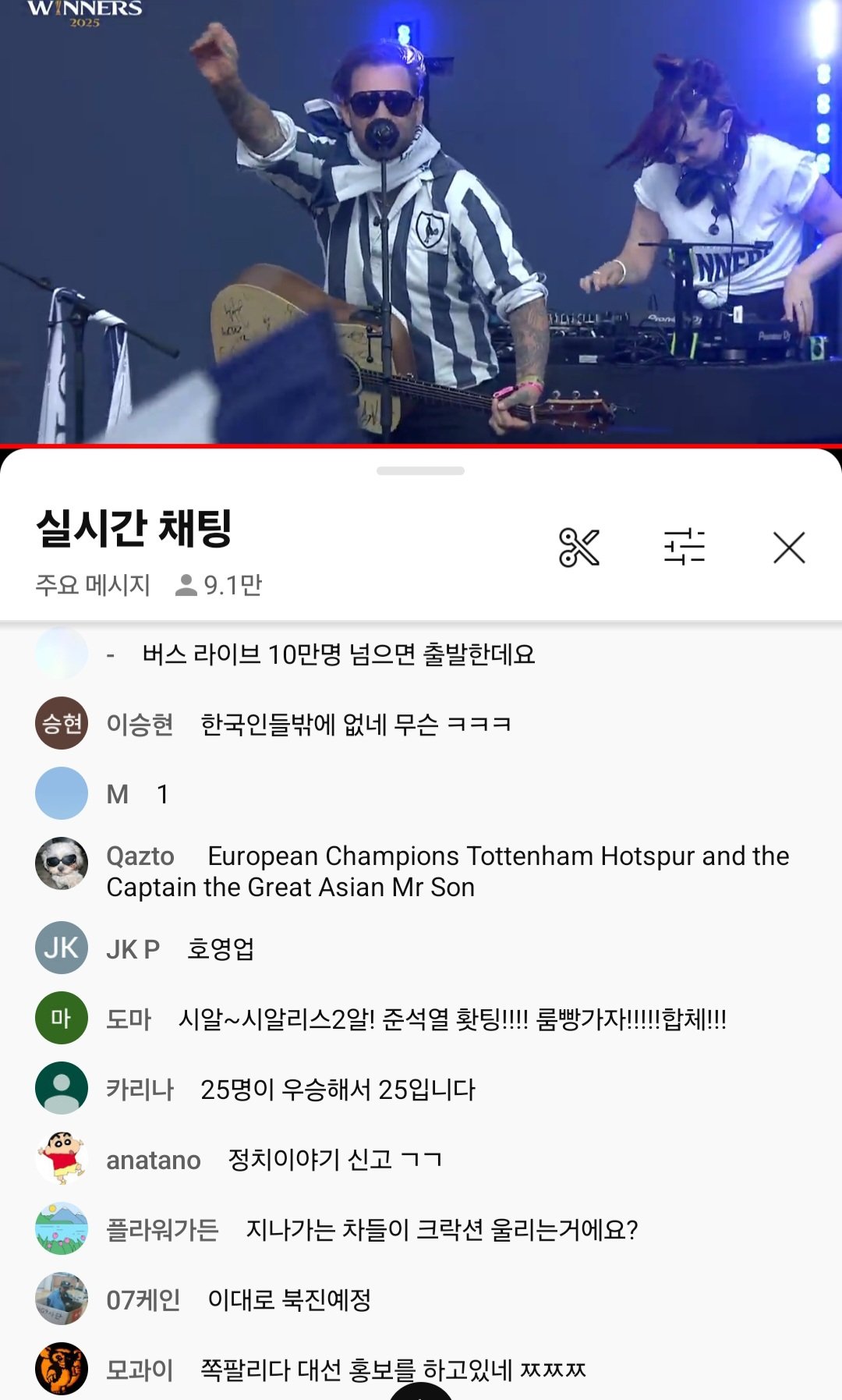Open anatano's chat message

pos(335,1160)
